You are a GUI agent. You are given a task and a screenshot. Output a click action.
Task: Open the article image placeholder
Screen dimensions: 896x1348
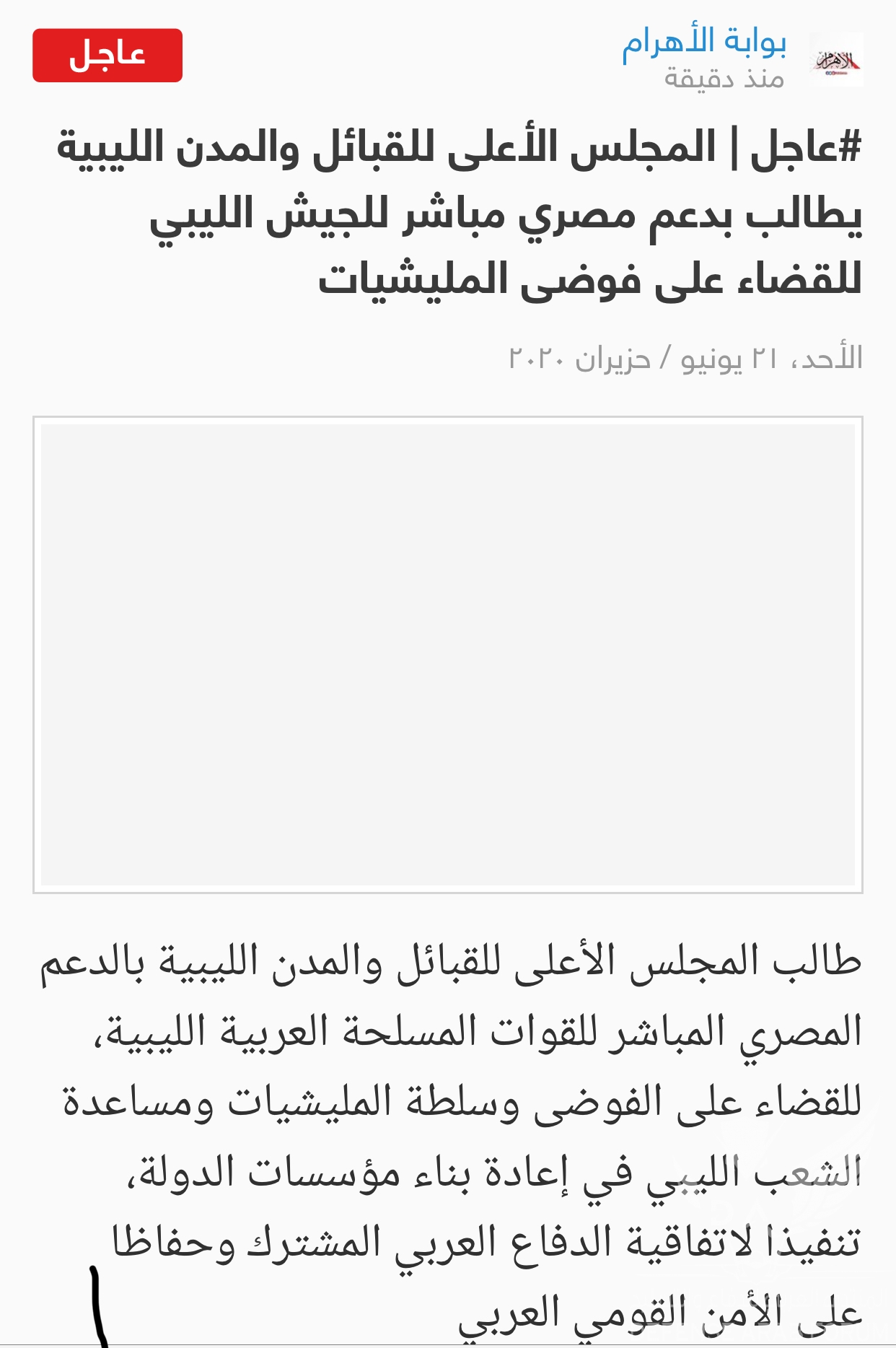pyautogui.click(x=447, y=654)
